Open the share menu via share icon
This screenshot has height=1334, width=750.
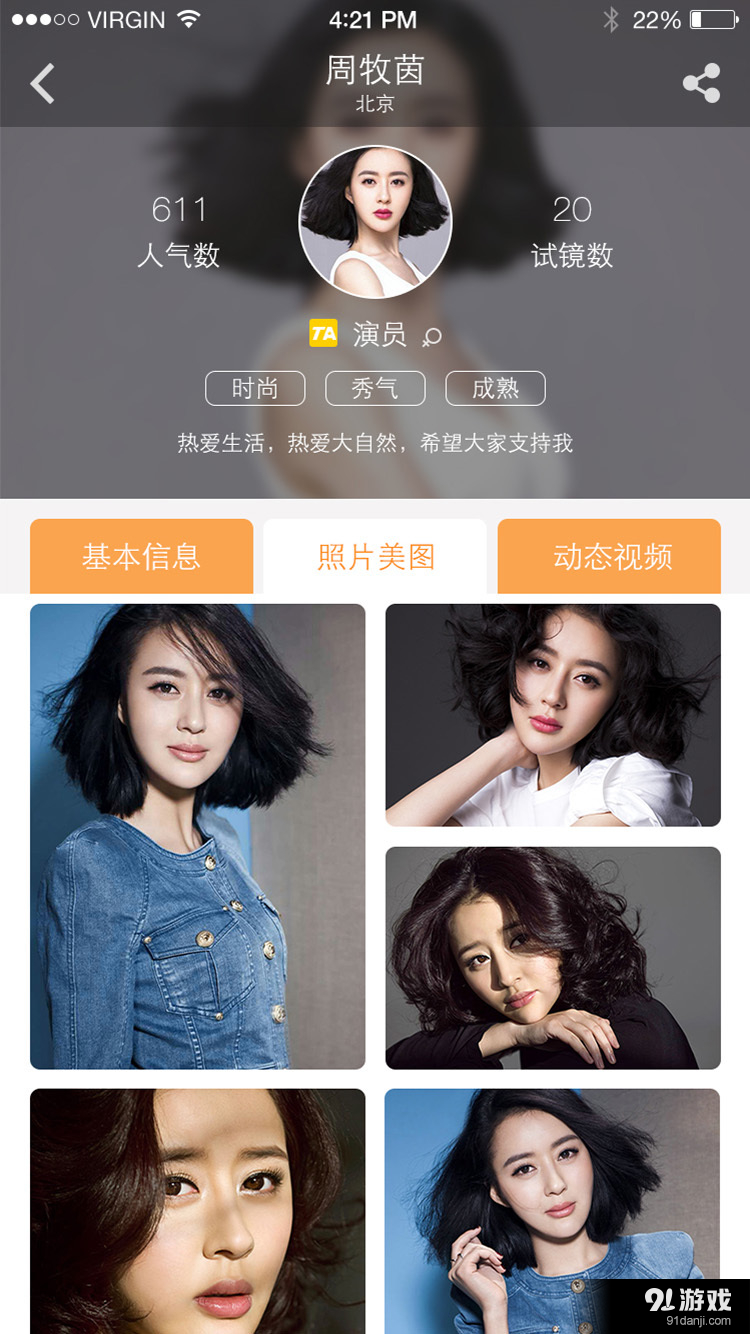click(x=702, y=84)
